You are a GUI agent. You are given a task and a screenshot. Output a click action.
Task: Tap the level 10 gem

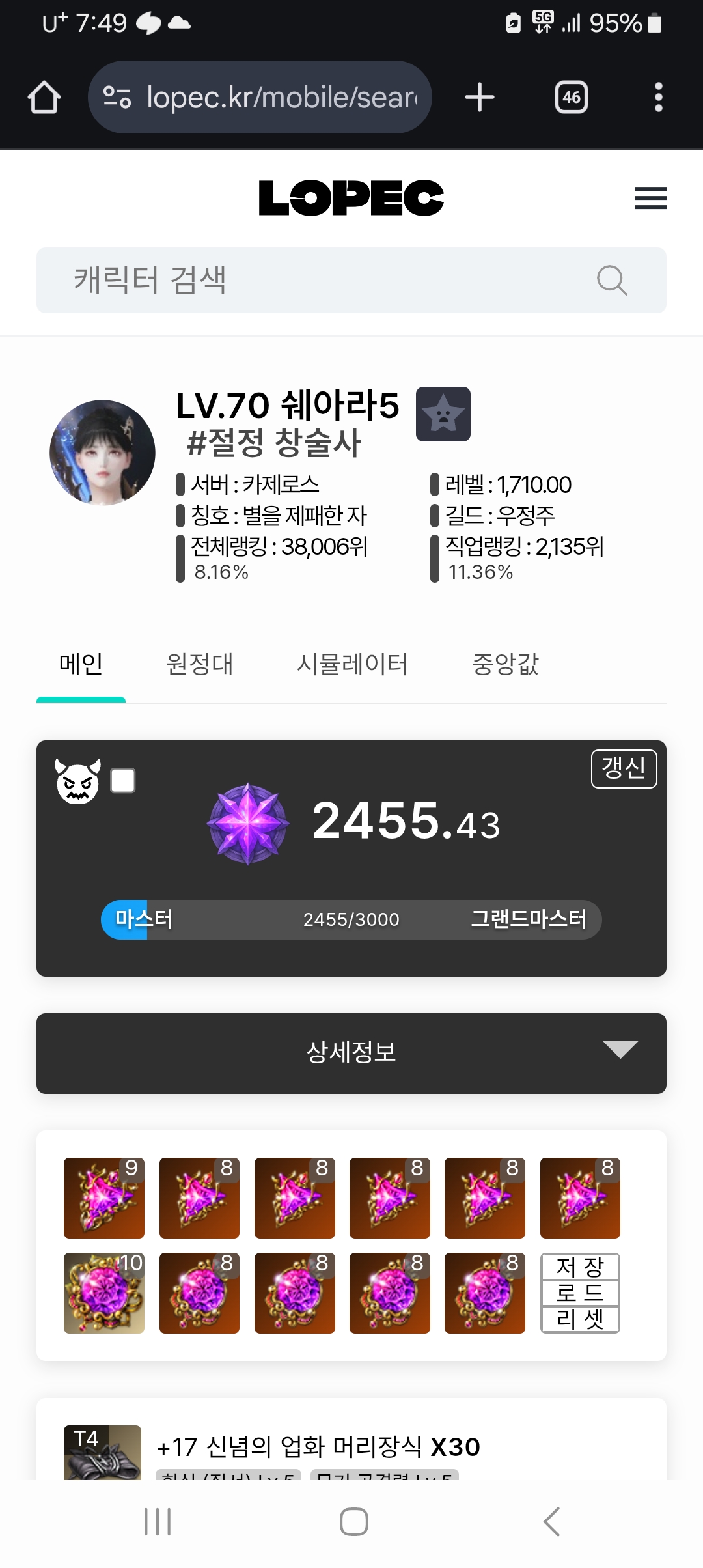(104, 1293)
